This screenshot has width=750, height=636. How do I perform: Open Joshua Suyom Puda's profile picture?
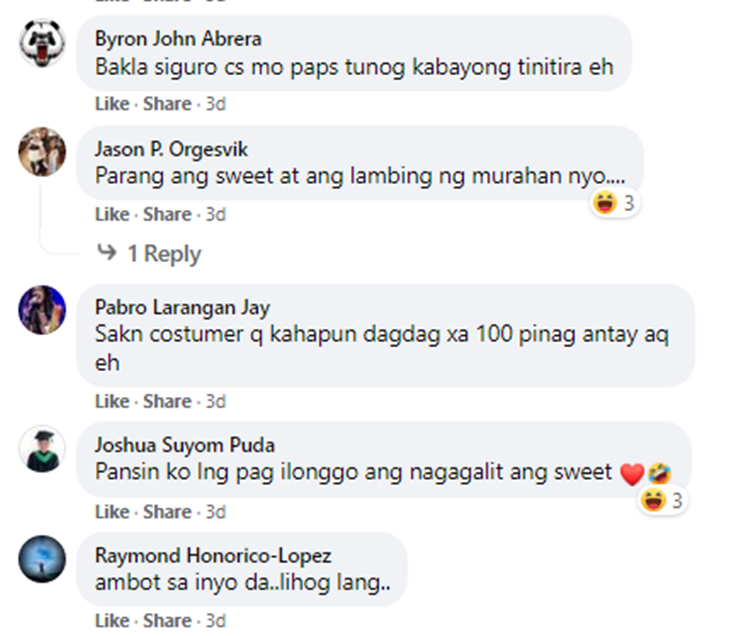(x=42, y=449)
